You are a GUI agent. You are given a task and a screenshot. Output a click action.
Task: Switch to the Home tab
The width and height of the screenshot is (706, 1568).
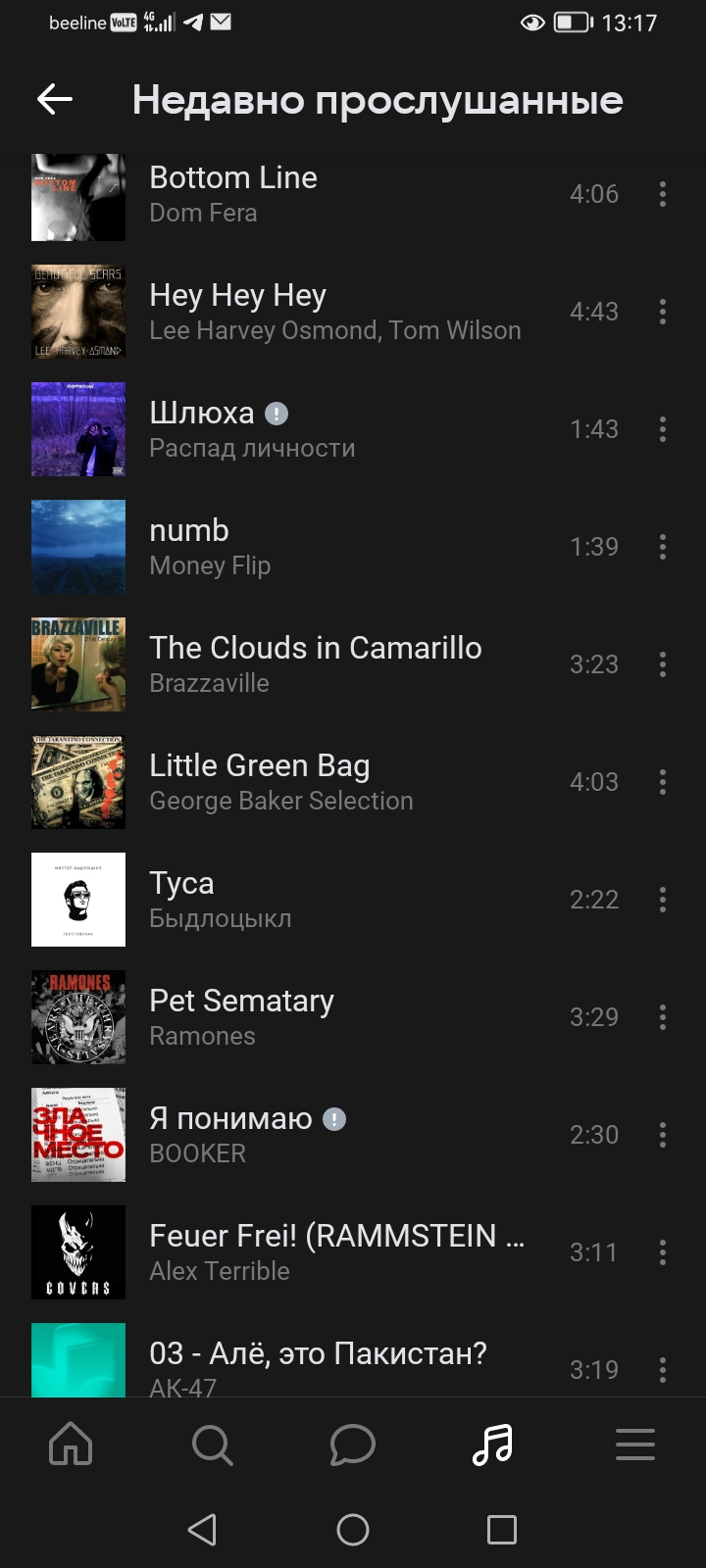point(71,1445)
